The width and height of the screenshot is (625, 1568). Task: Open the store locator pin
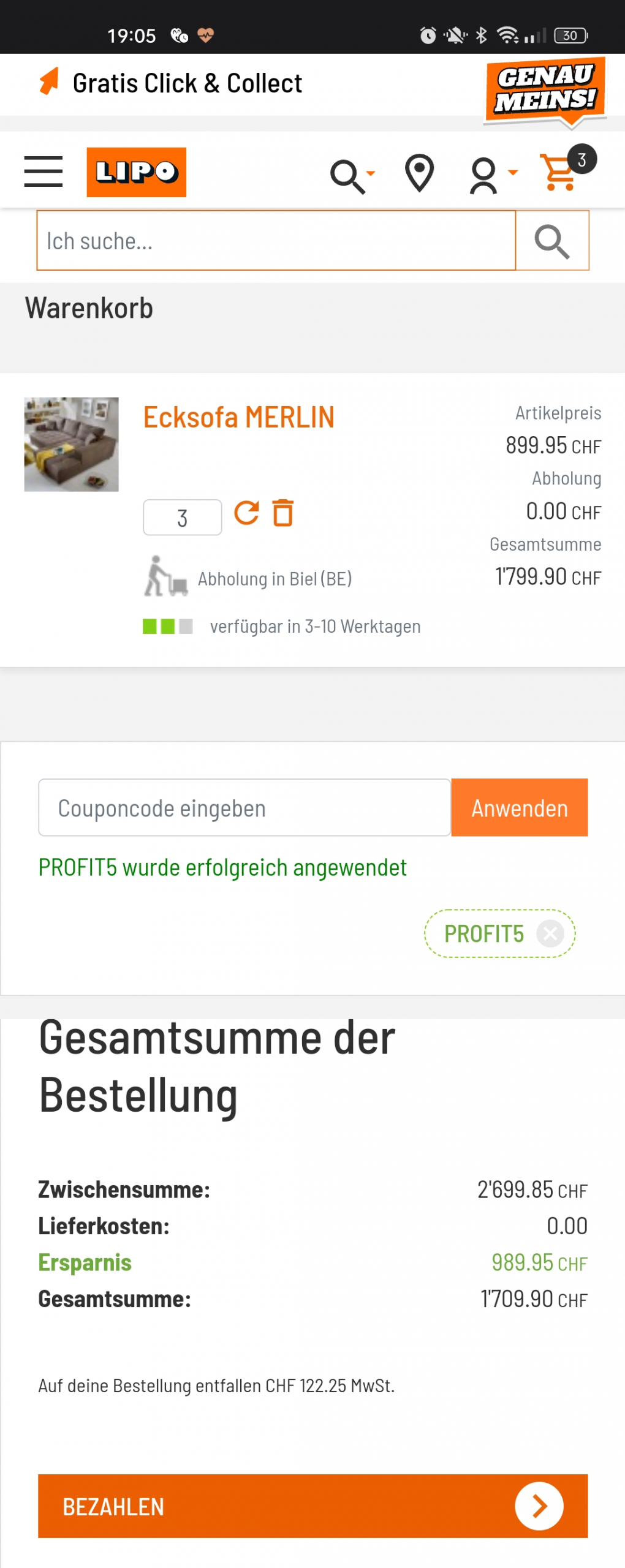(x=420, y=173)
